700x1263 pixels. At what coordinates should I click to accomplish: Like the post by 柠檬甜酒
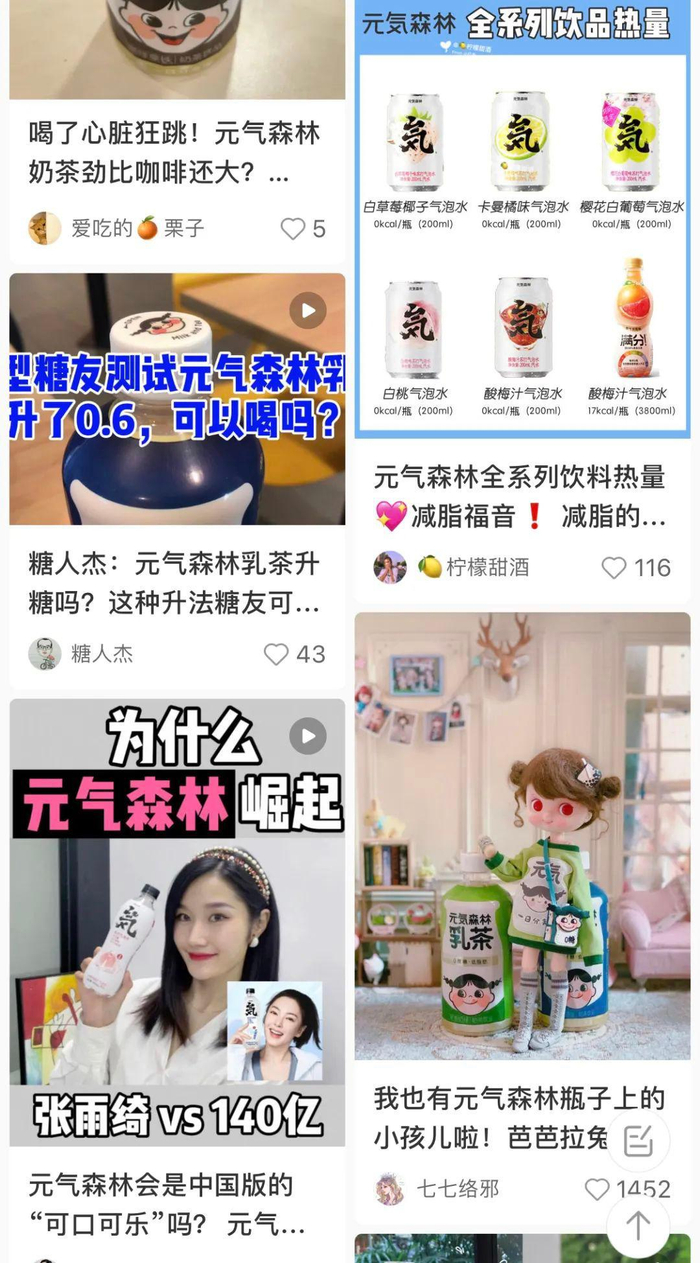[614, 568]
